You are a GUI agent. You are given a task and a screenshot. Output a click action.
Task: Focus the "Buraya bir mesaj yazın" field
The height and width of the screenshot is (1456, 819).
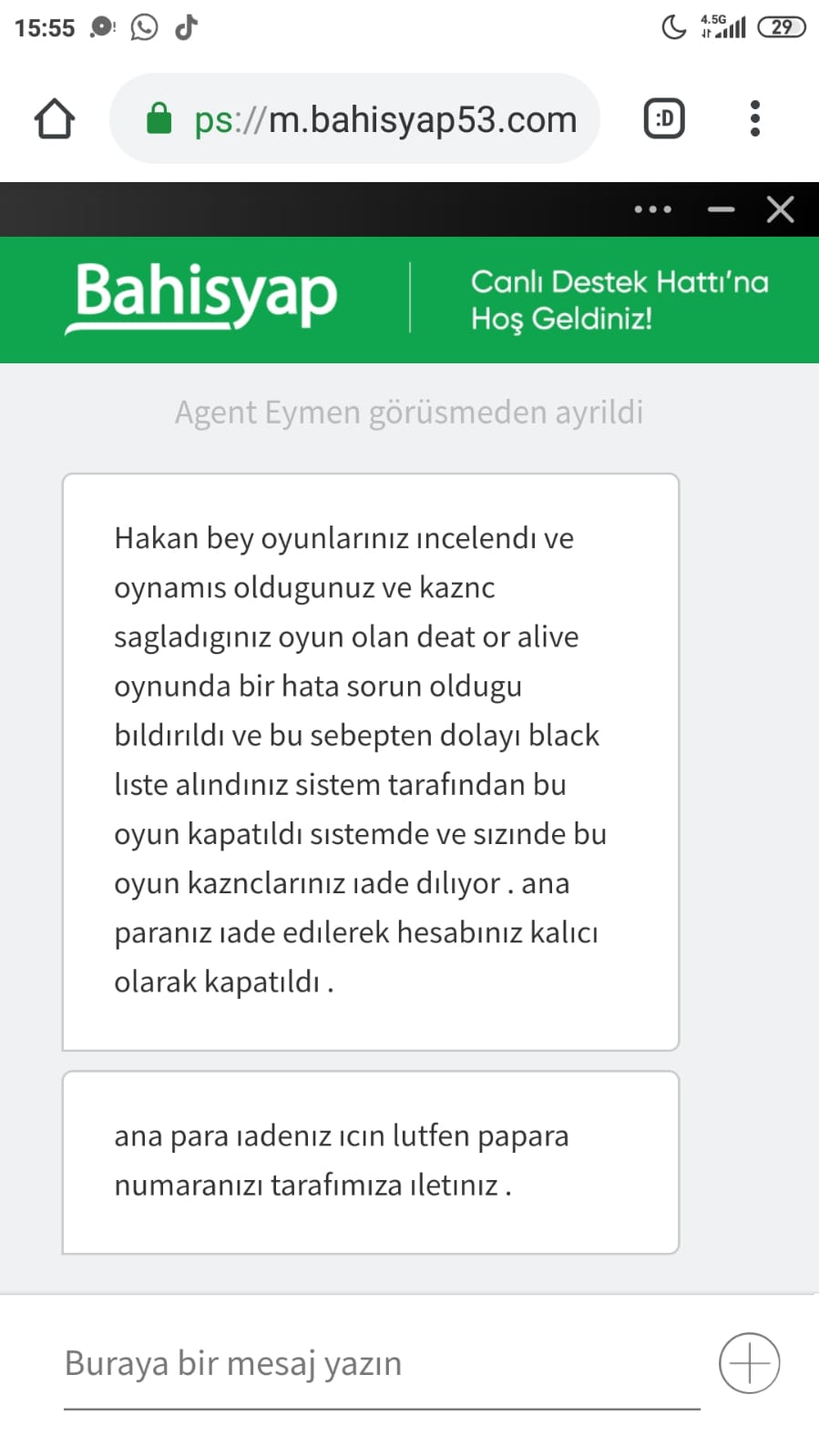click(x=382, y=1364)
